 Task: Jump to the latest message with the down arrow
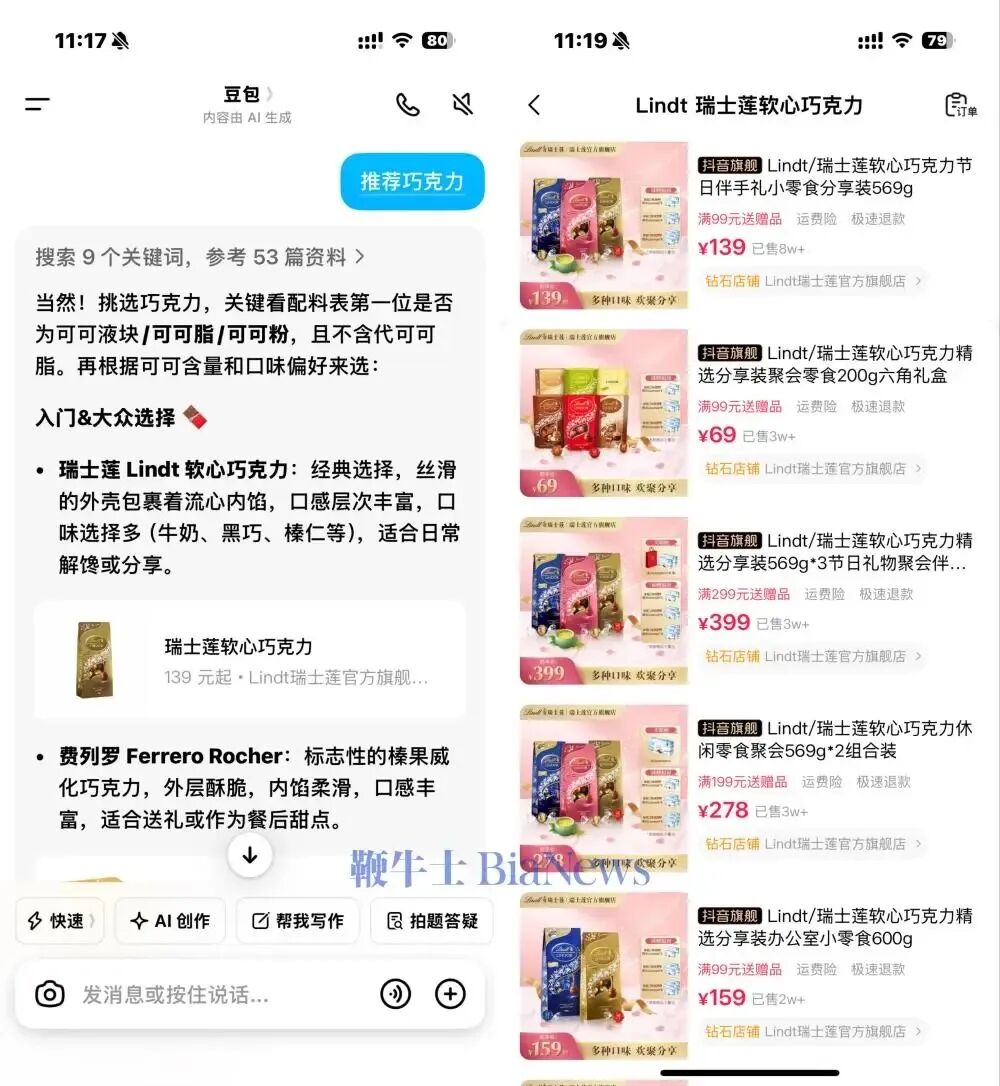coord(250,855)
